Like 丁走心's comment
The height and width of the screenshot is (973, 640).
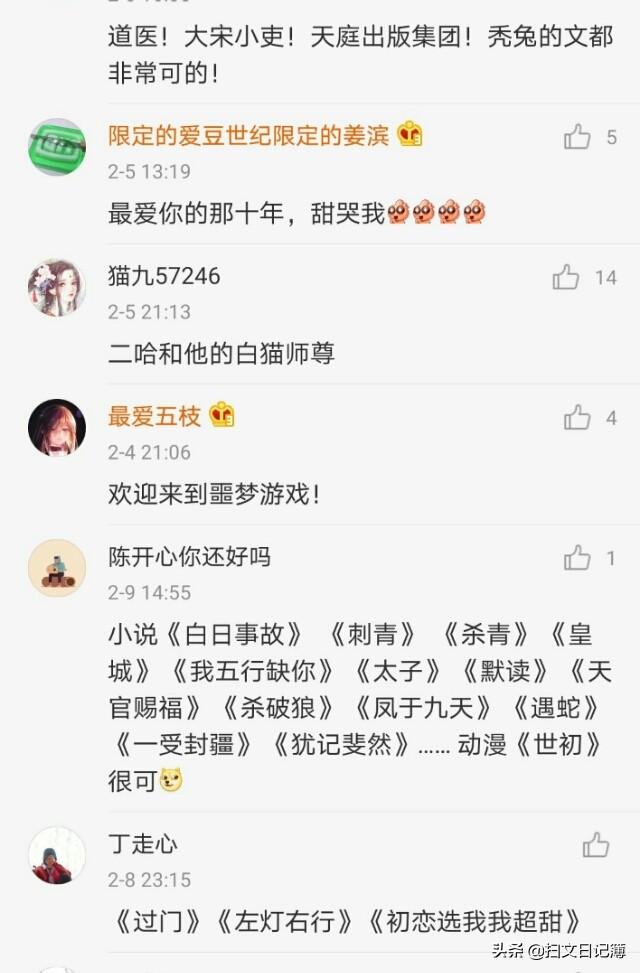coord(596,845)
